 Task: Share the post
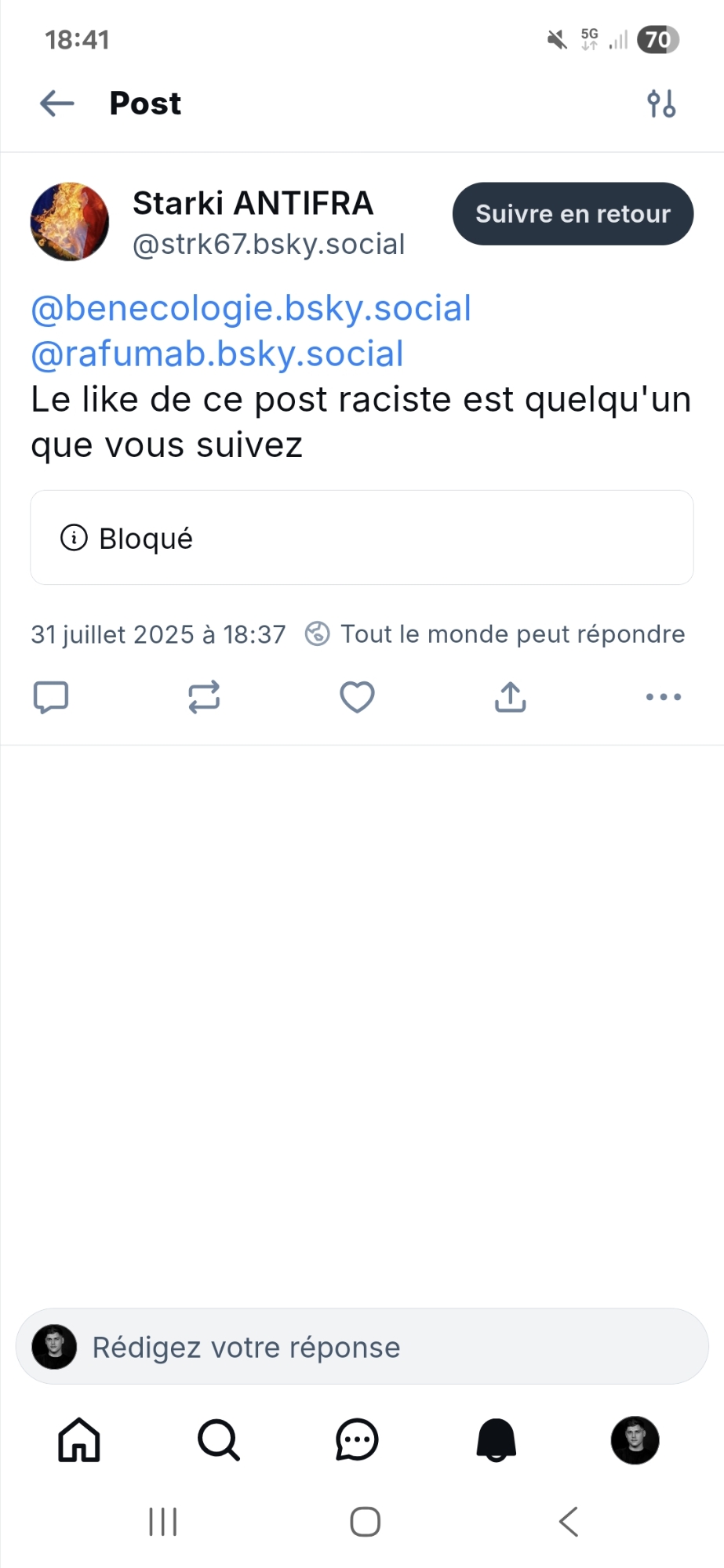coord(510,697)
